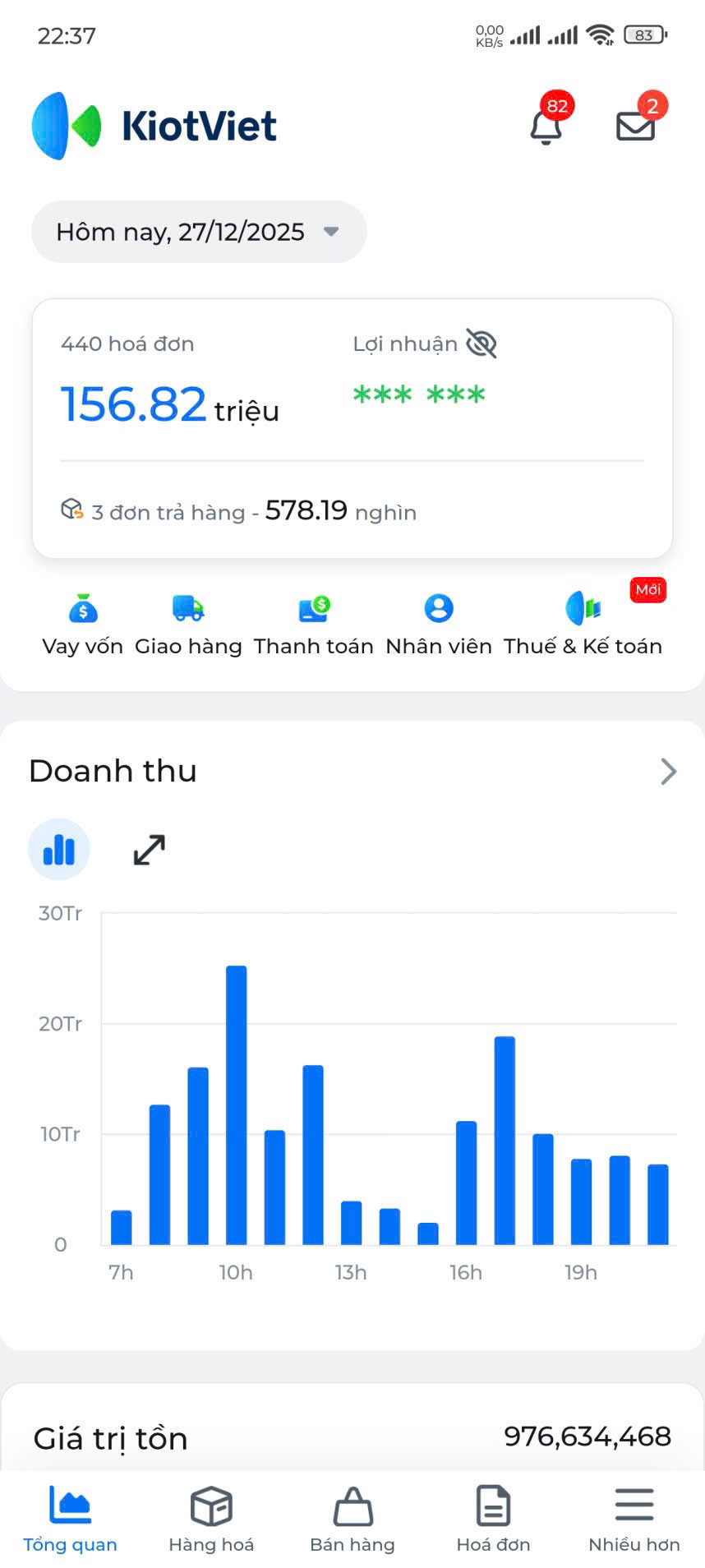This screenshot has height=1568, width=705.
Task: Expand the revenue chart to fullscreen
Action: click(x=150, y=850)
